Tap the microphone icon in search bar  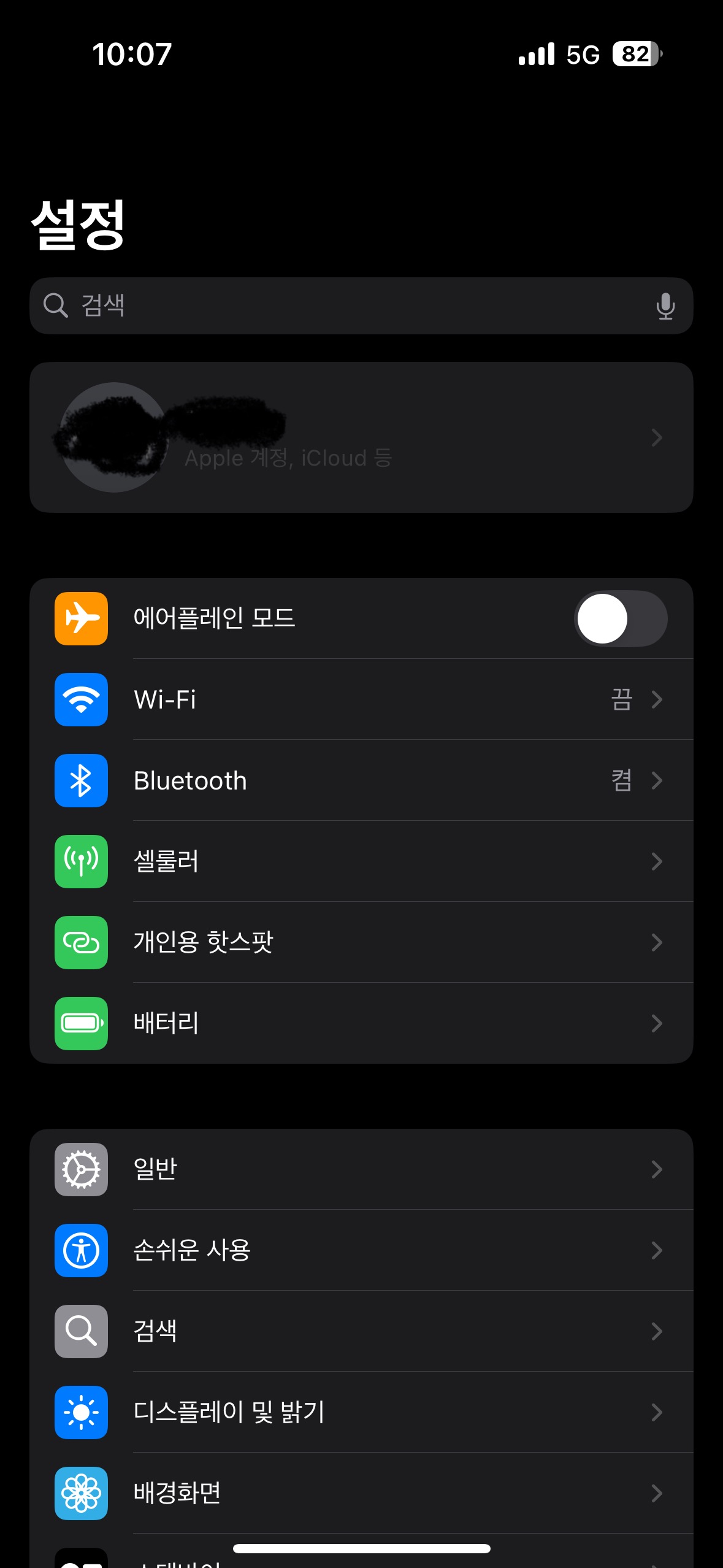[x=665, y=306]
